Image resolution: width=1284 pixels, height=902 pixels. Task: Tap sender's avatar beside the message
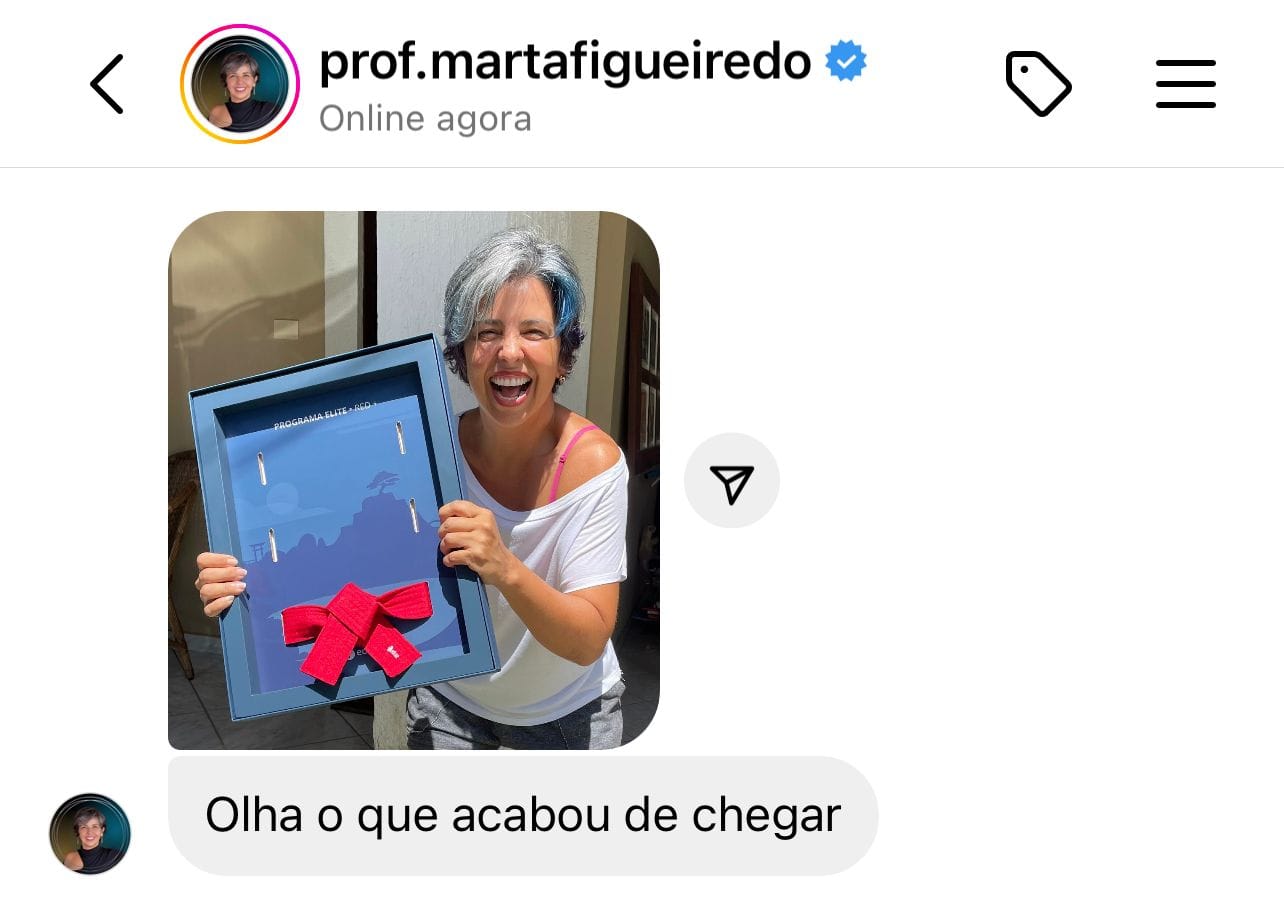[90, 834]
